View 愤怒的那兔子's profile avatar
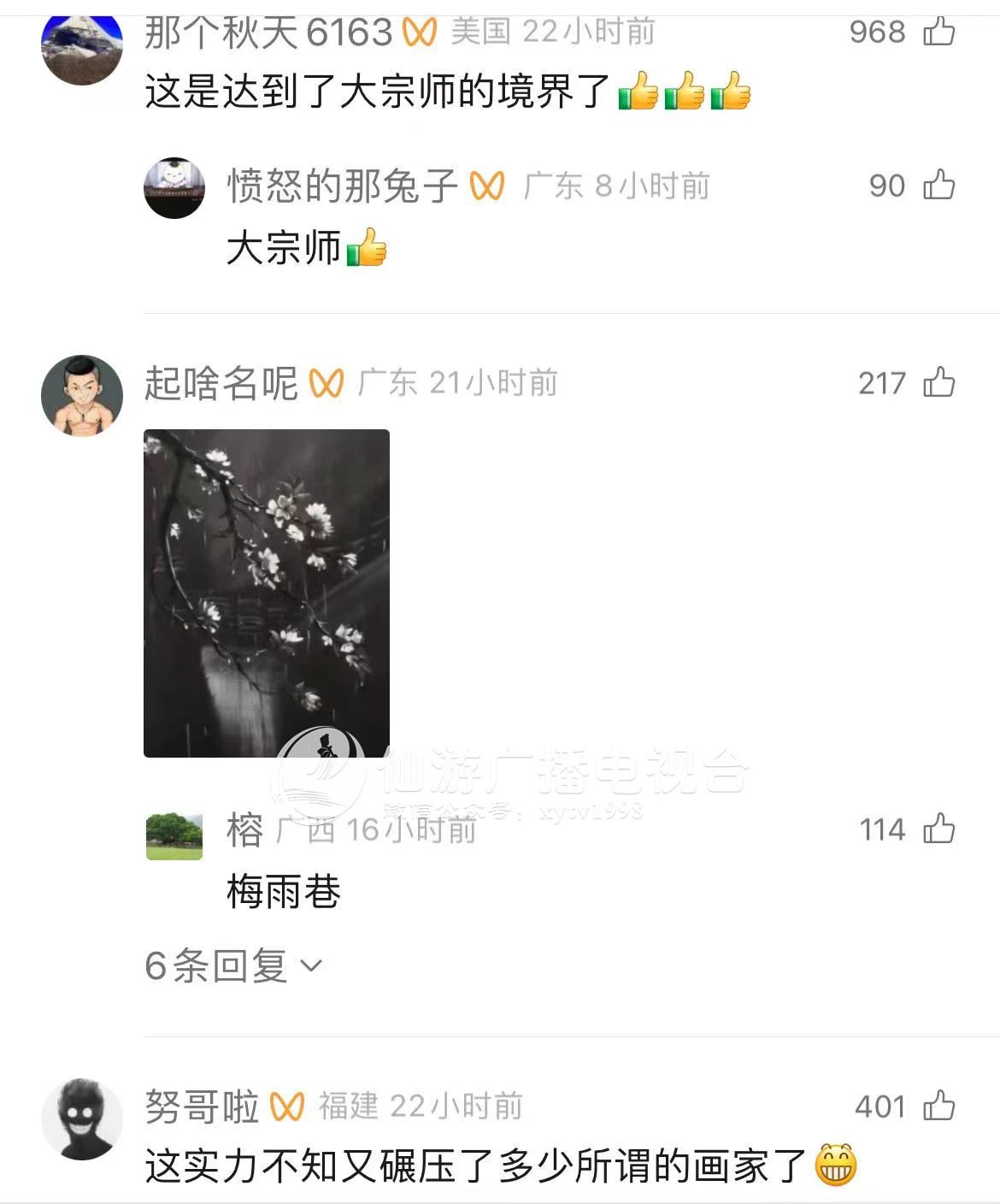1000x1204 pixels. click(x=174, y=187)
